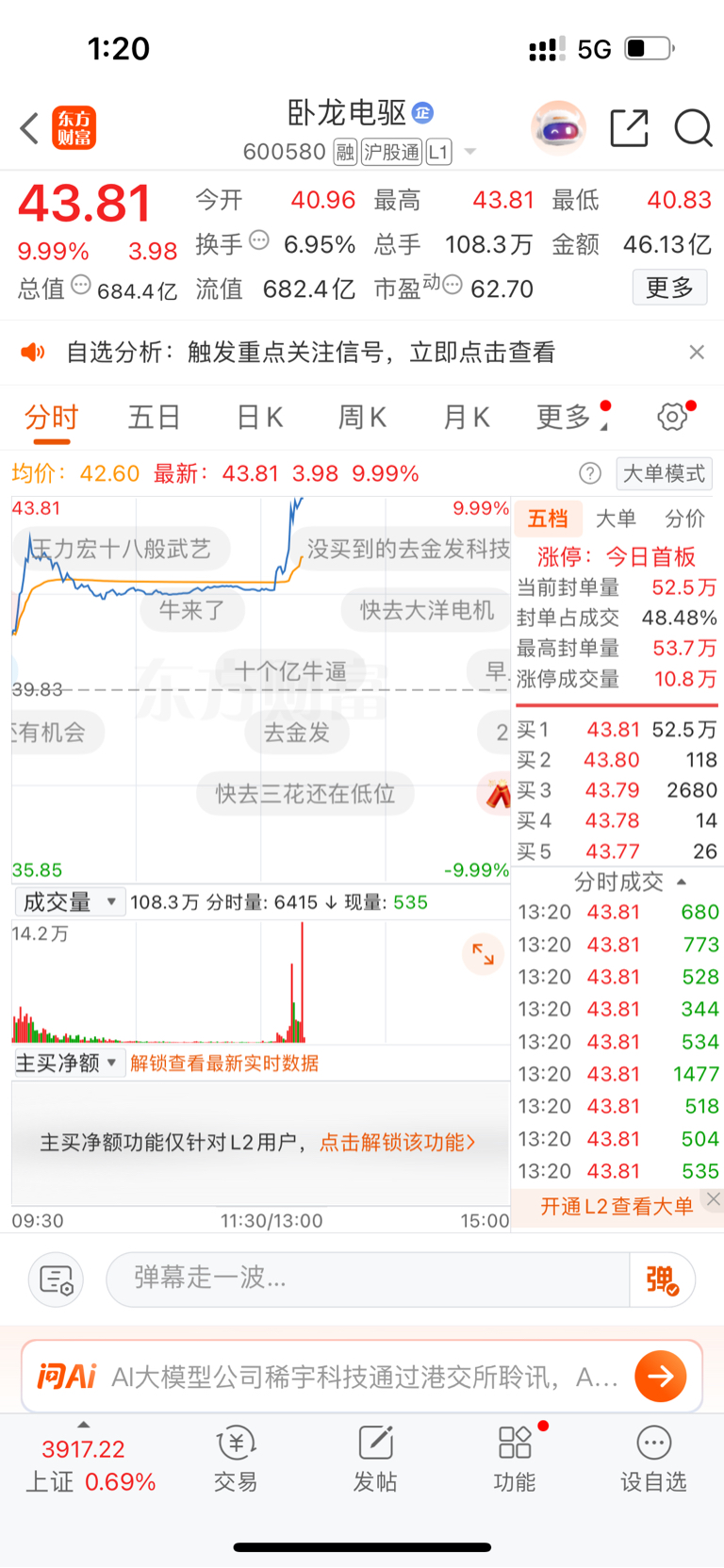Go back using the top-left arrow
Image resolution: width=724 pixels, height=1568 pixels.
click(x=29, y=128)
